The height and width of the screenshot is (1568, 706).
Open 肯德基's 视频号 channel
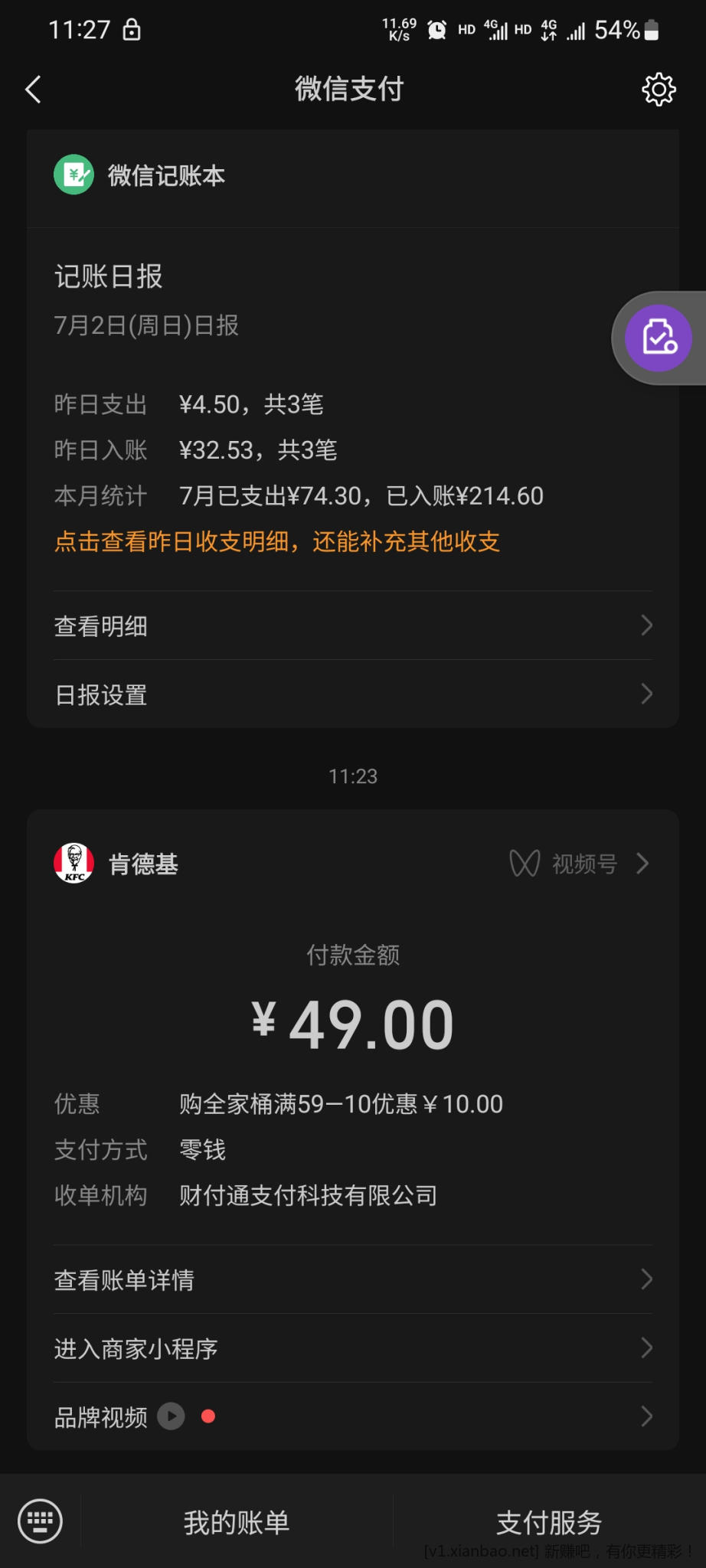point(580,864)
